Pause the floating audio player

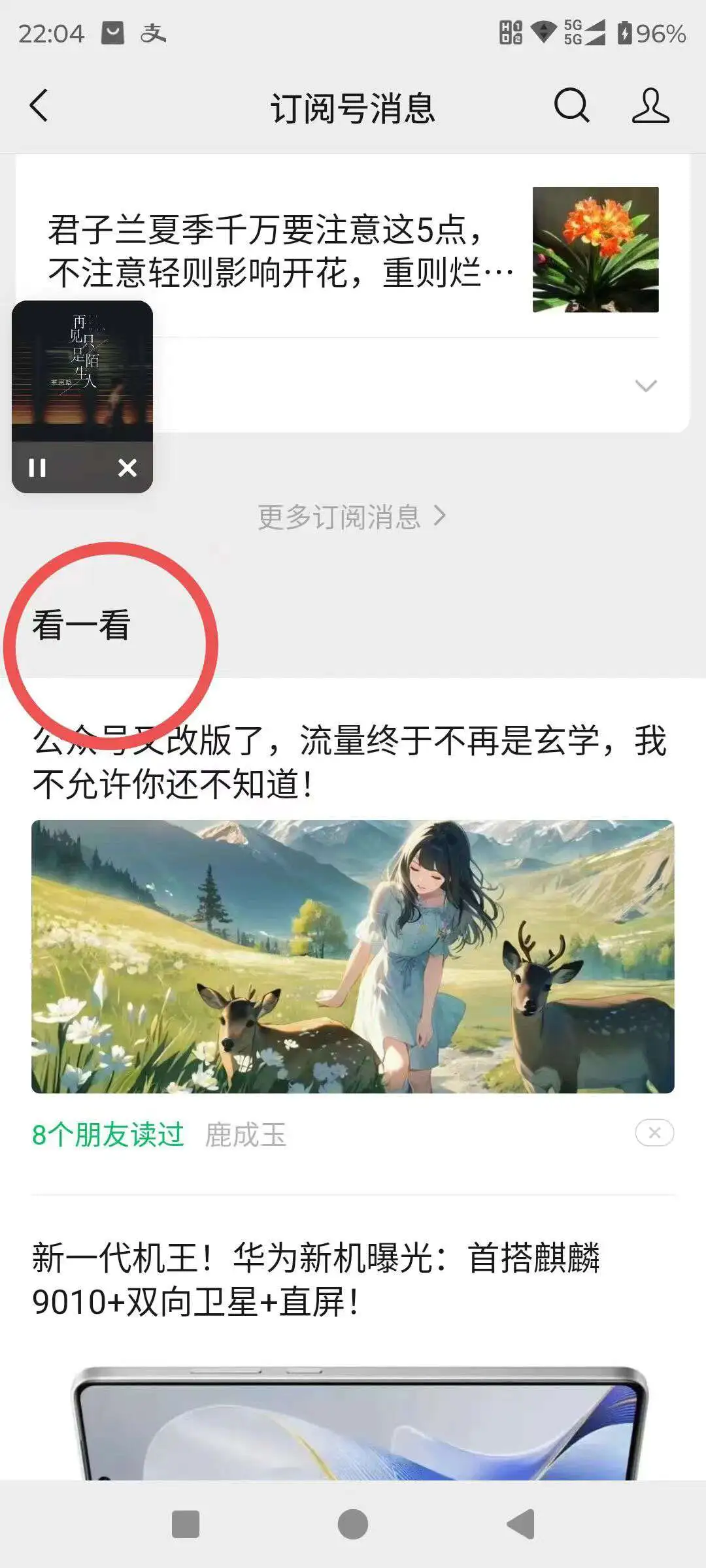coord(37,468)
